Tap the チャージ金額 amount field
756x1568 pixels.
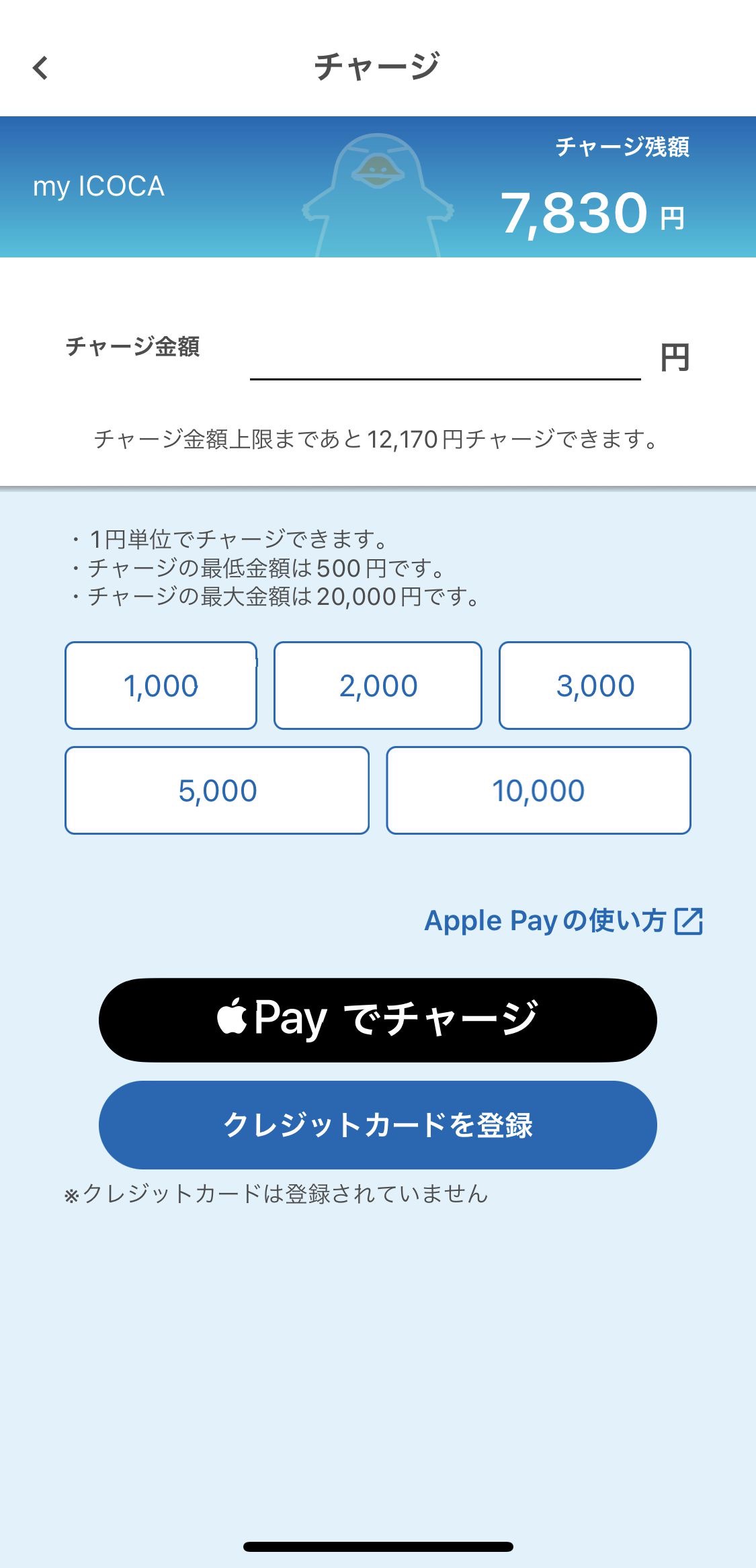tap(445, 356)
